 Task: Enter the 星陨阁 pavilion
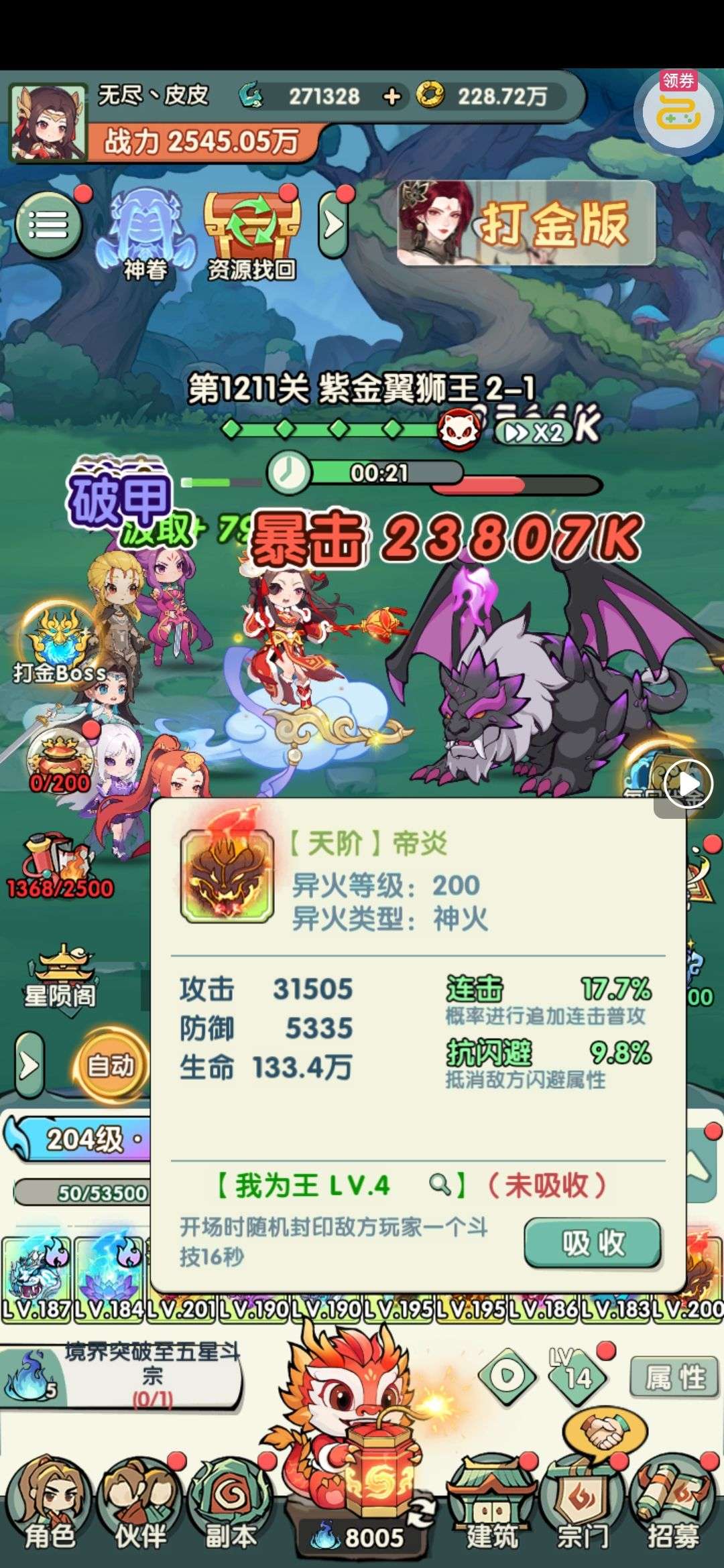click(60, 978)
